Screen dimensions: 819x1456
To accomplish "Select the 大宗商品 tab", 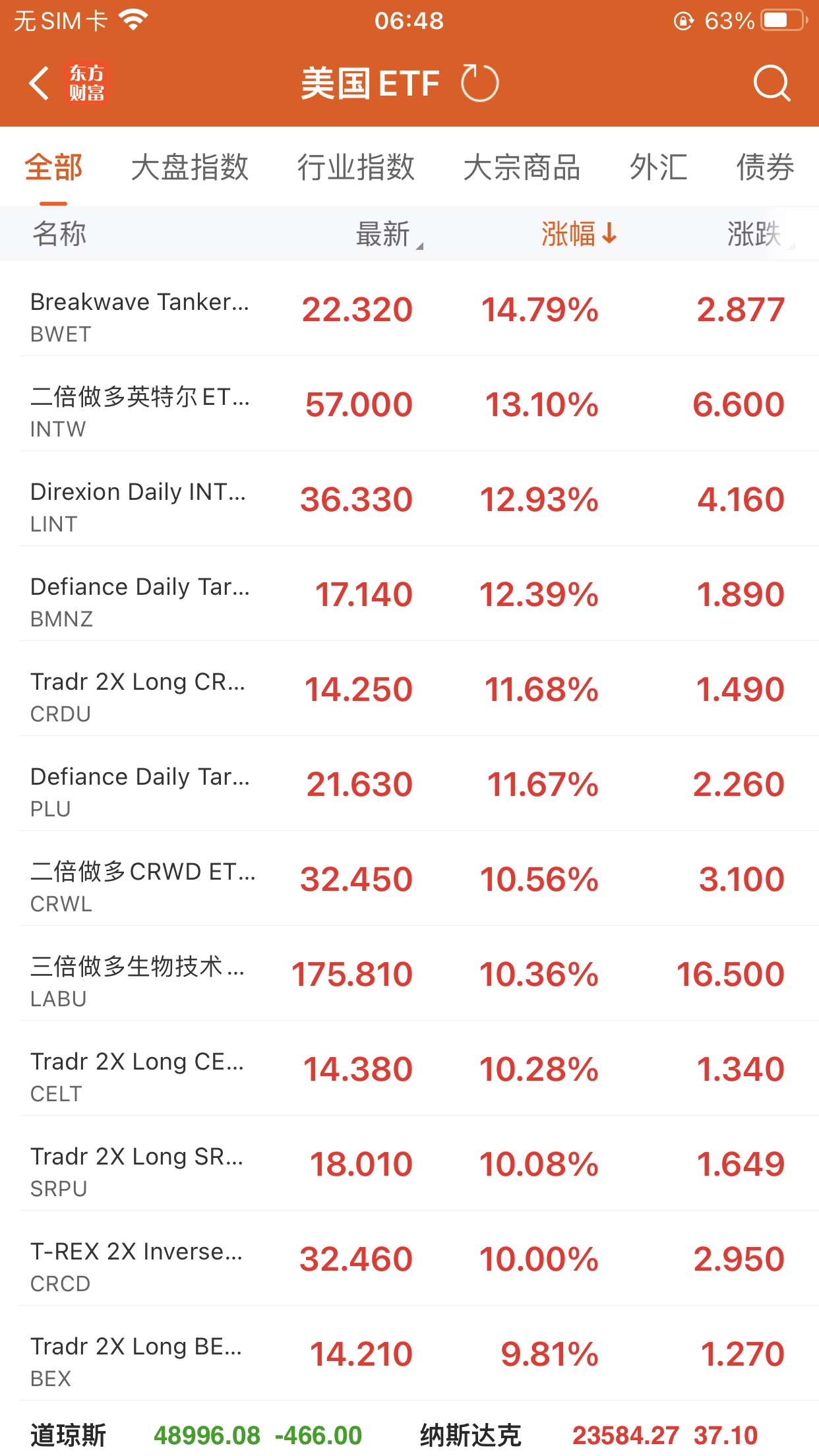I will point(522,167).
